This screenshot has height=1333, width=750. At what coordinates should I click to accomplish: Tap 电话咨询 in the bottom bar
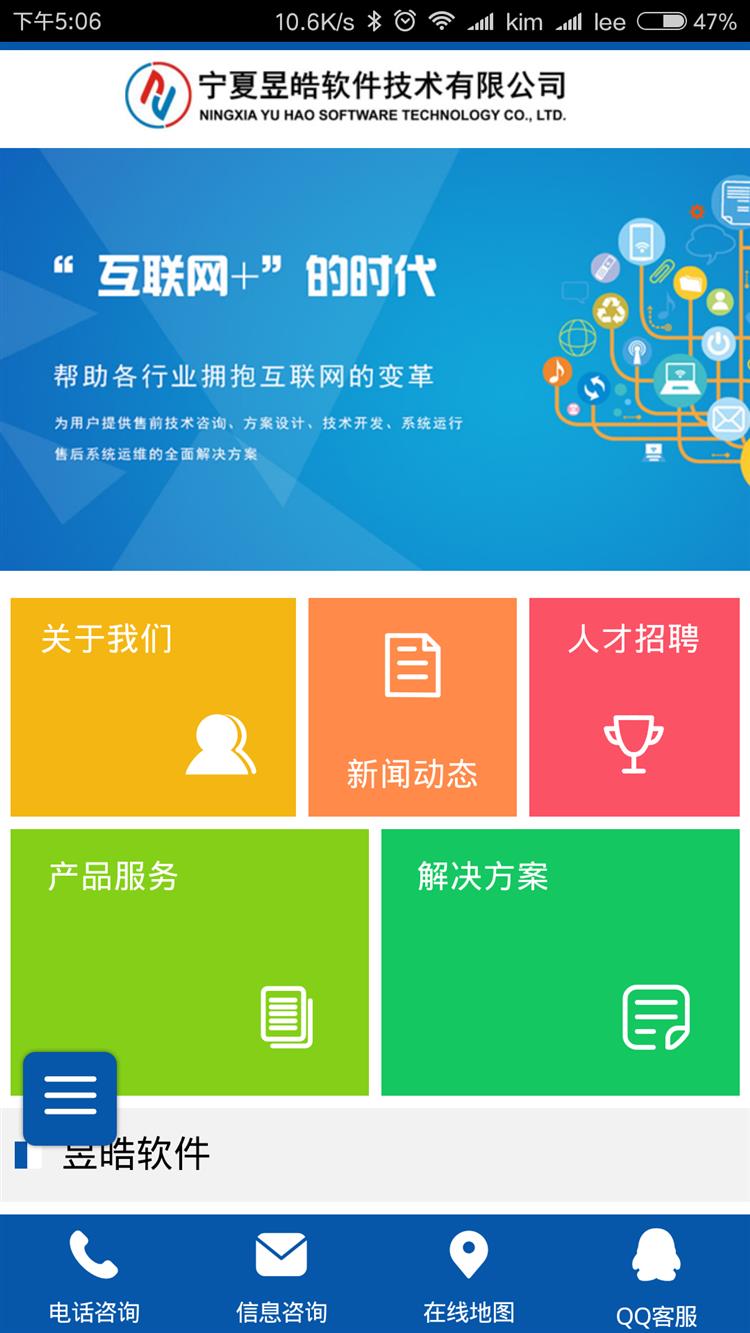coord(94,1275)
